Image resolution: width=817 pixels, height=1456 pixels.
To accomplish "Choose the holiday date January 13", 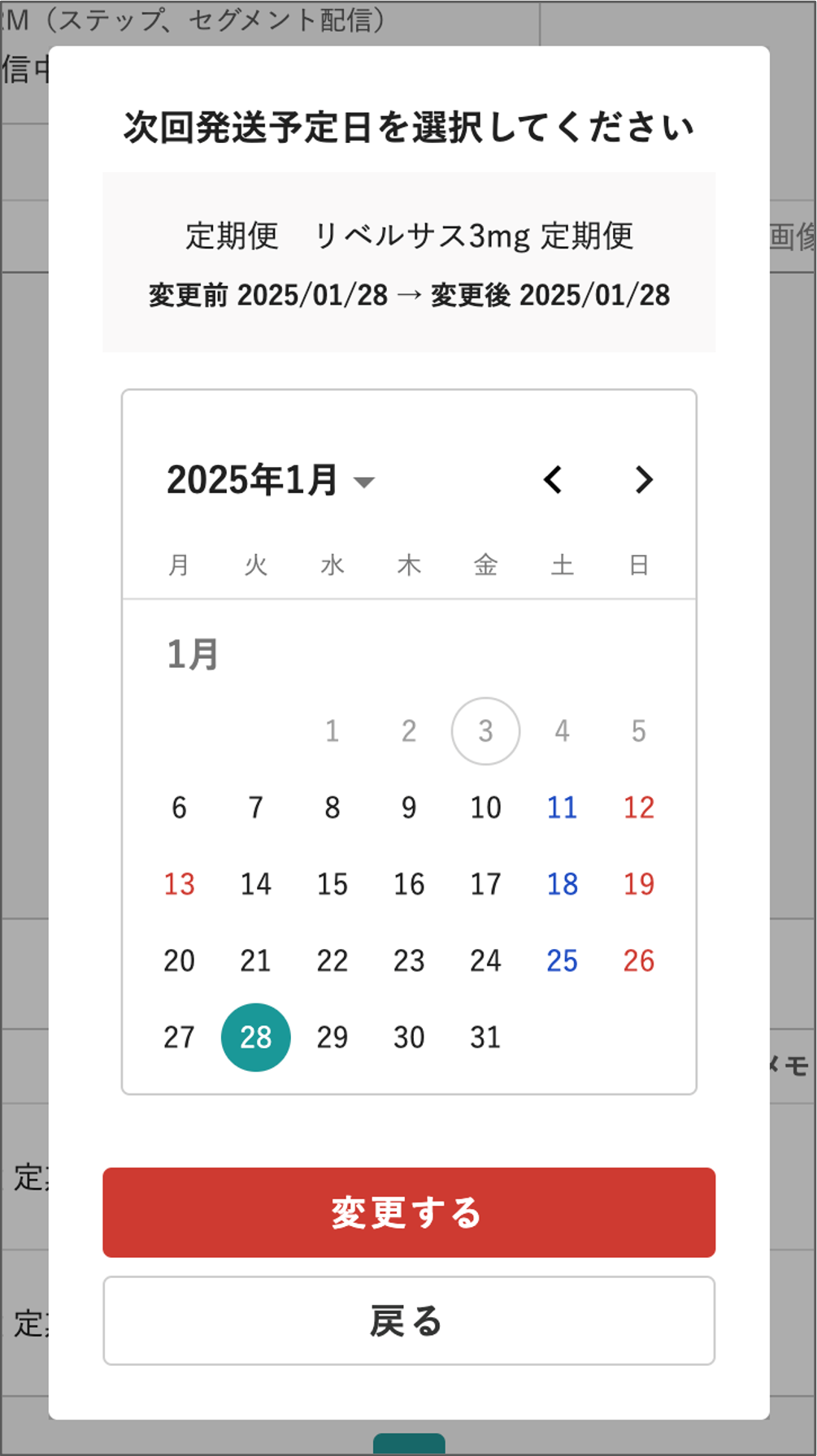I will coord(179,884).
